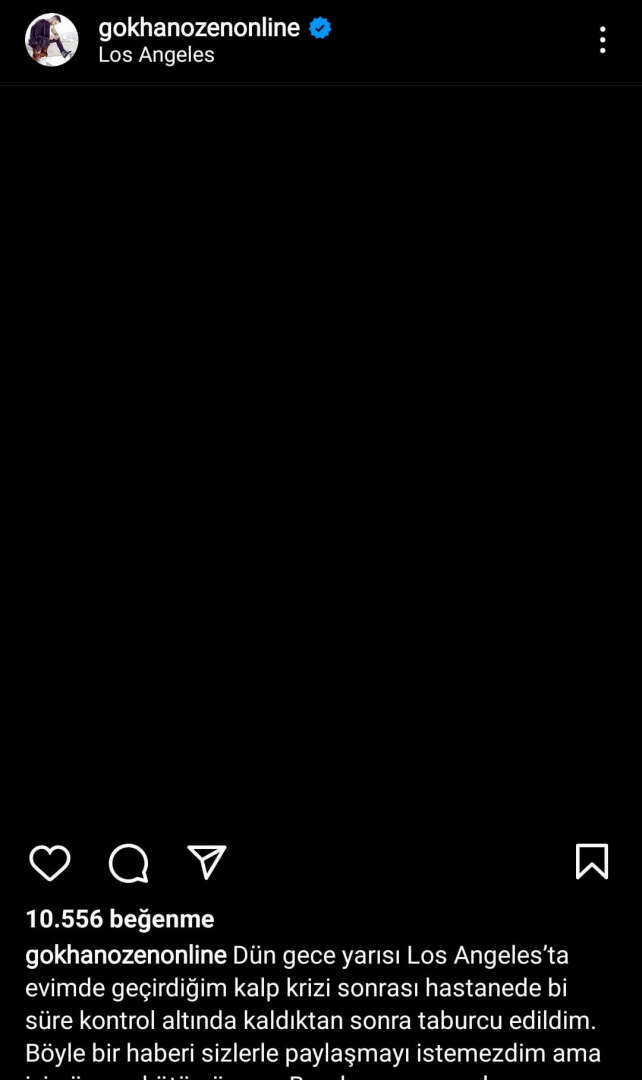The height and width of the screenshot is (1080, 642).
Task: Share the post via paper plane
Action: [207, 862]
